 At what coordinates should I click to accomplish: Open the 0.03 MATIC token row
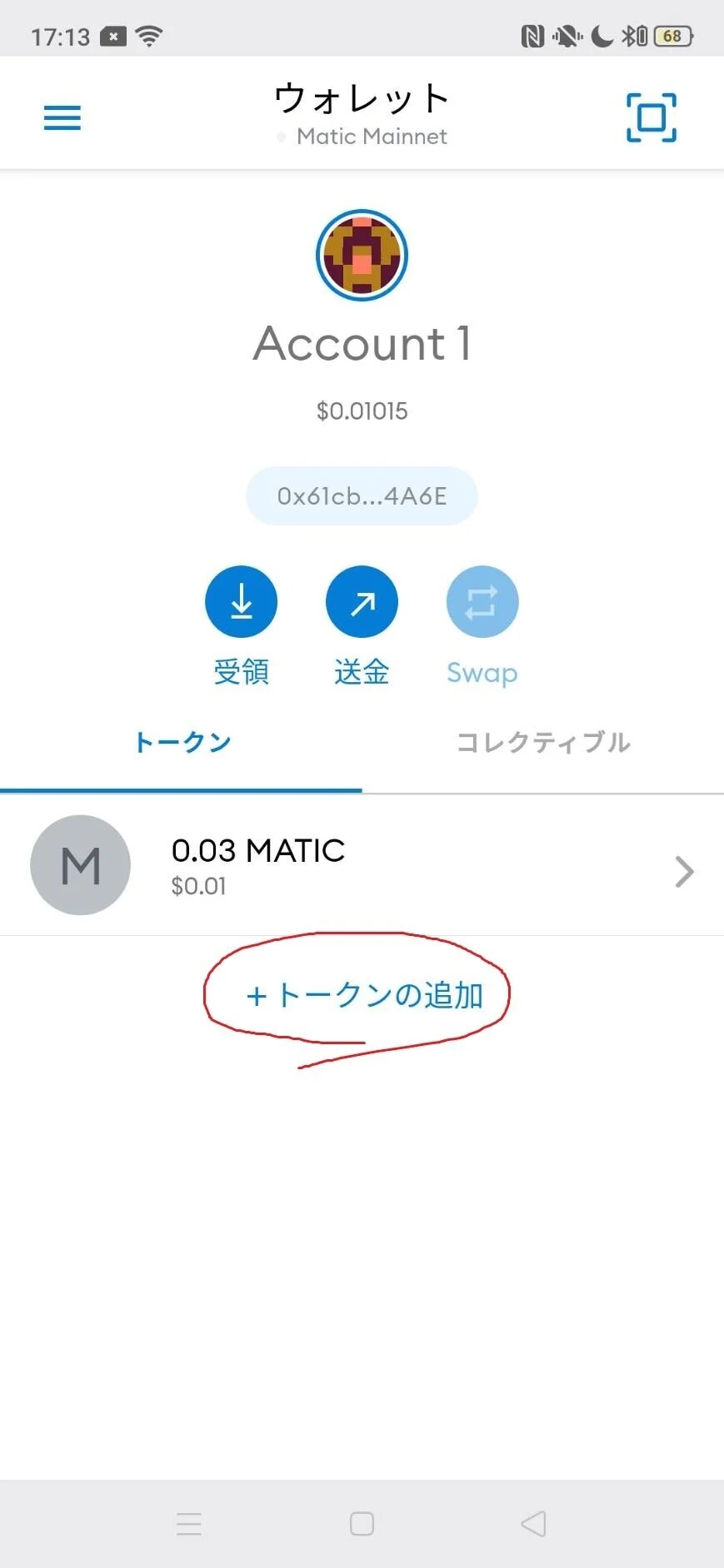362,866
